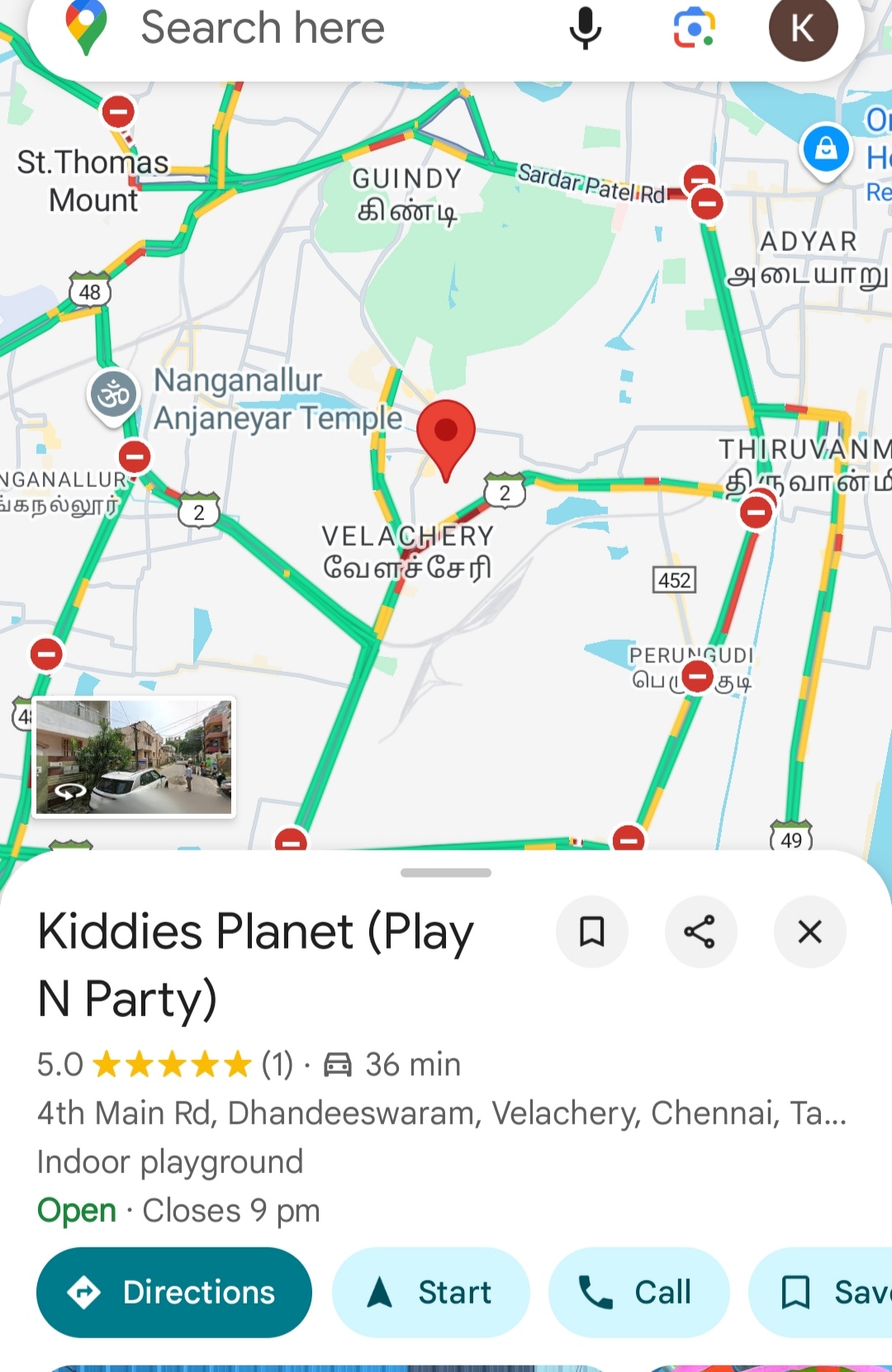The width and height of the screenshot is (892, 1372).
Task: Close the Kiddies Planet place card
Action: 809,932
